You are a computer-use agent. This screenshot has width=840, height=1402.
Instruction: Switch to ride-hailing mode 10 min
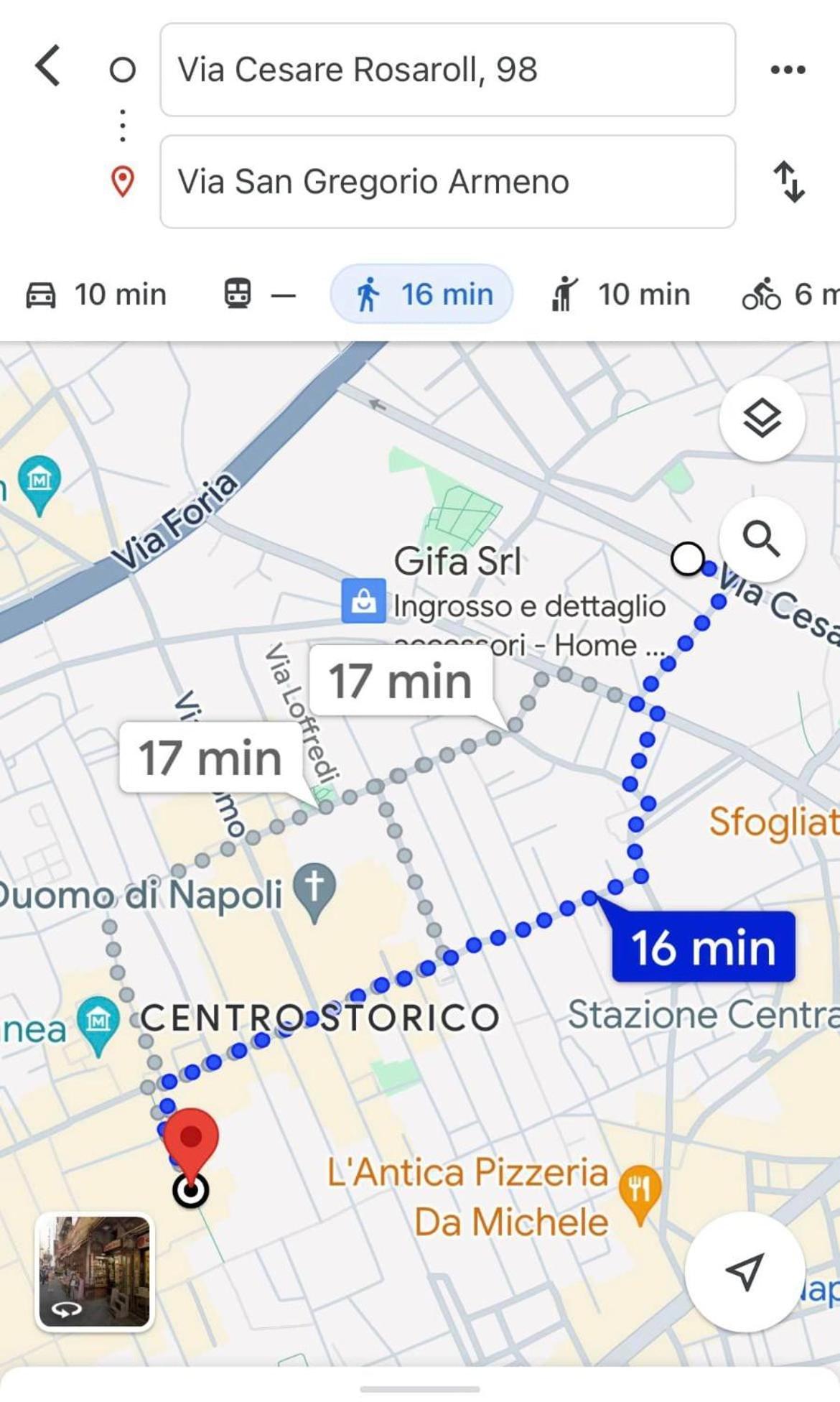(x=621, y=294)
